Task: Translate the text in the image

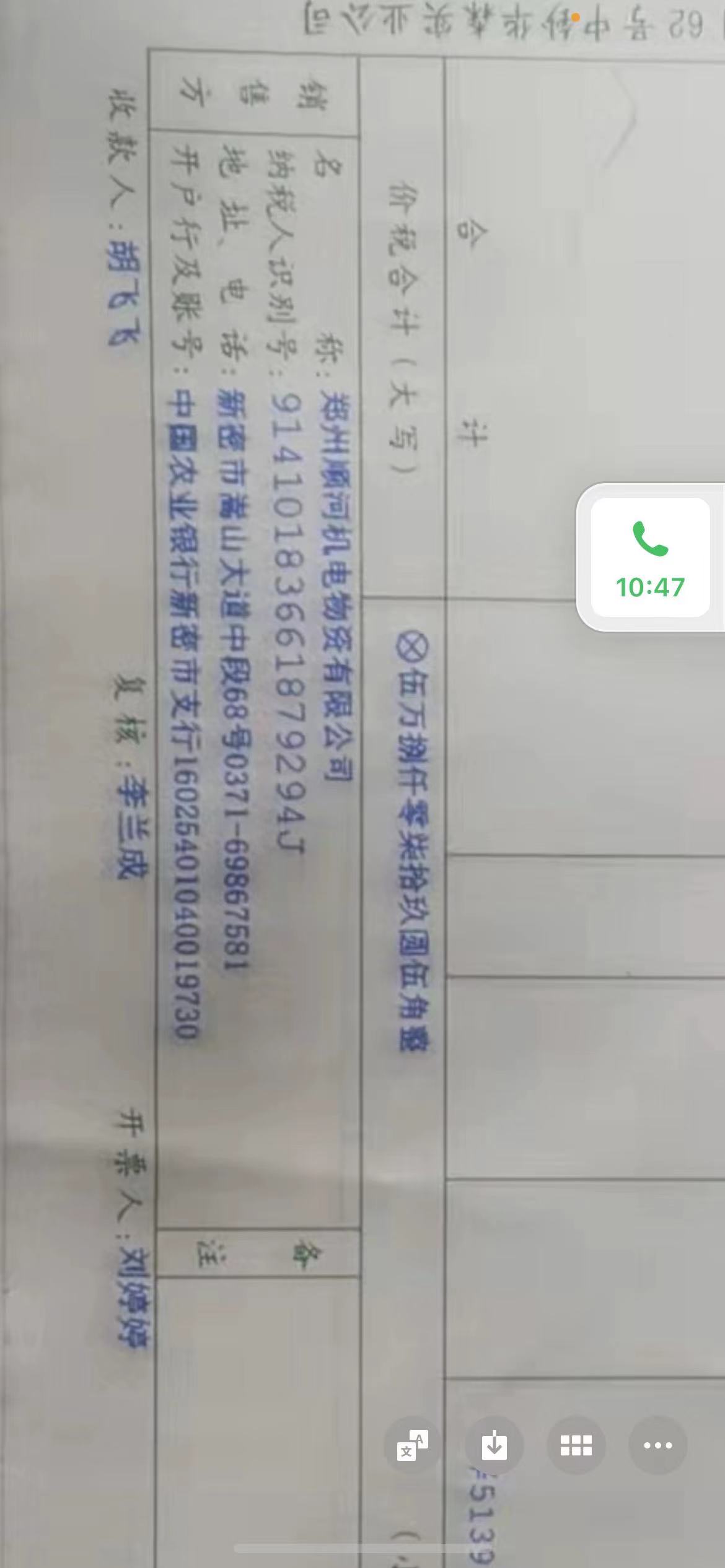Action: click(413, 1445)
